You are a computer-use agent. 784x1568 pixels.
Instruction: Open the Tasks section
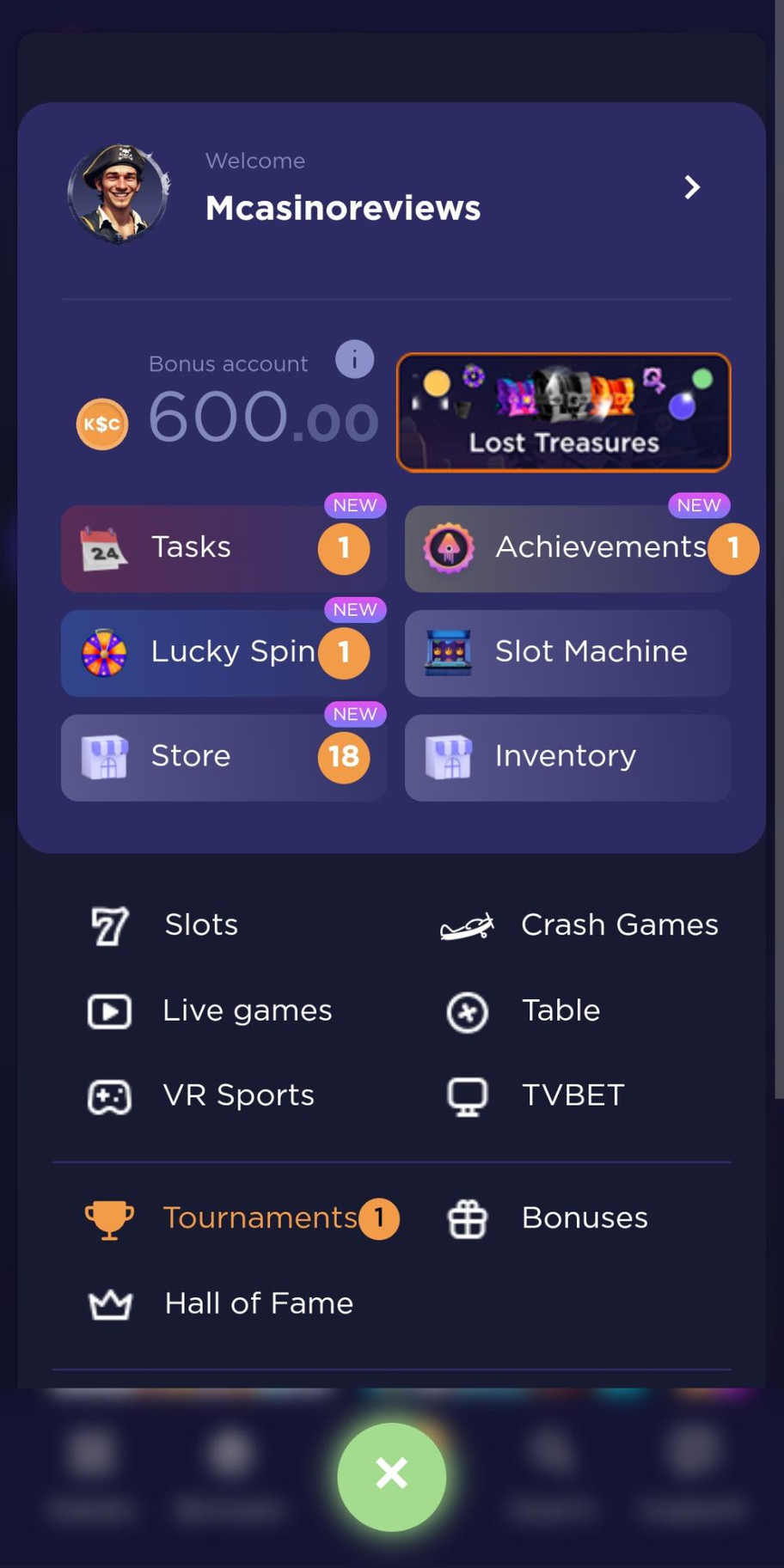coord(223,548)
